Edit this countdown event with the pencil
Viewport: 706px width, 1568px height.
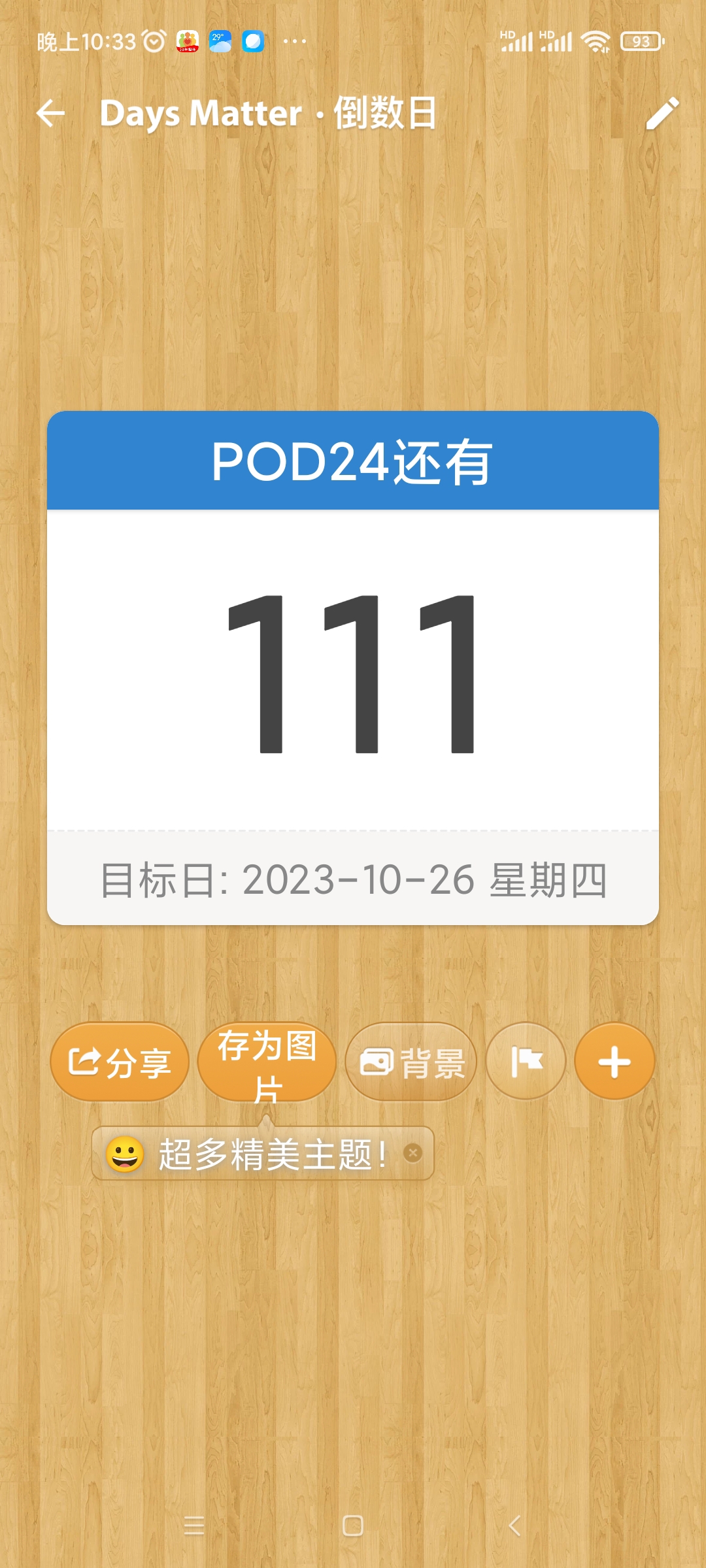point(662,114)
